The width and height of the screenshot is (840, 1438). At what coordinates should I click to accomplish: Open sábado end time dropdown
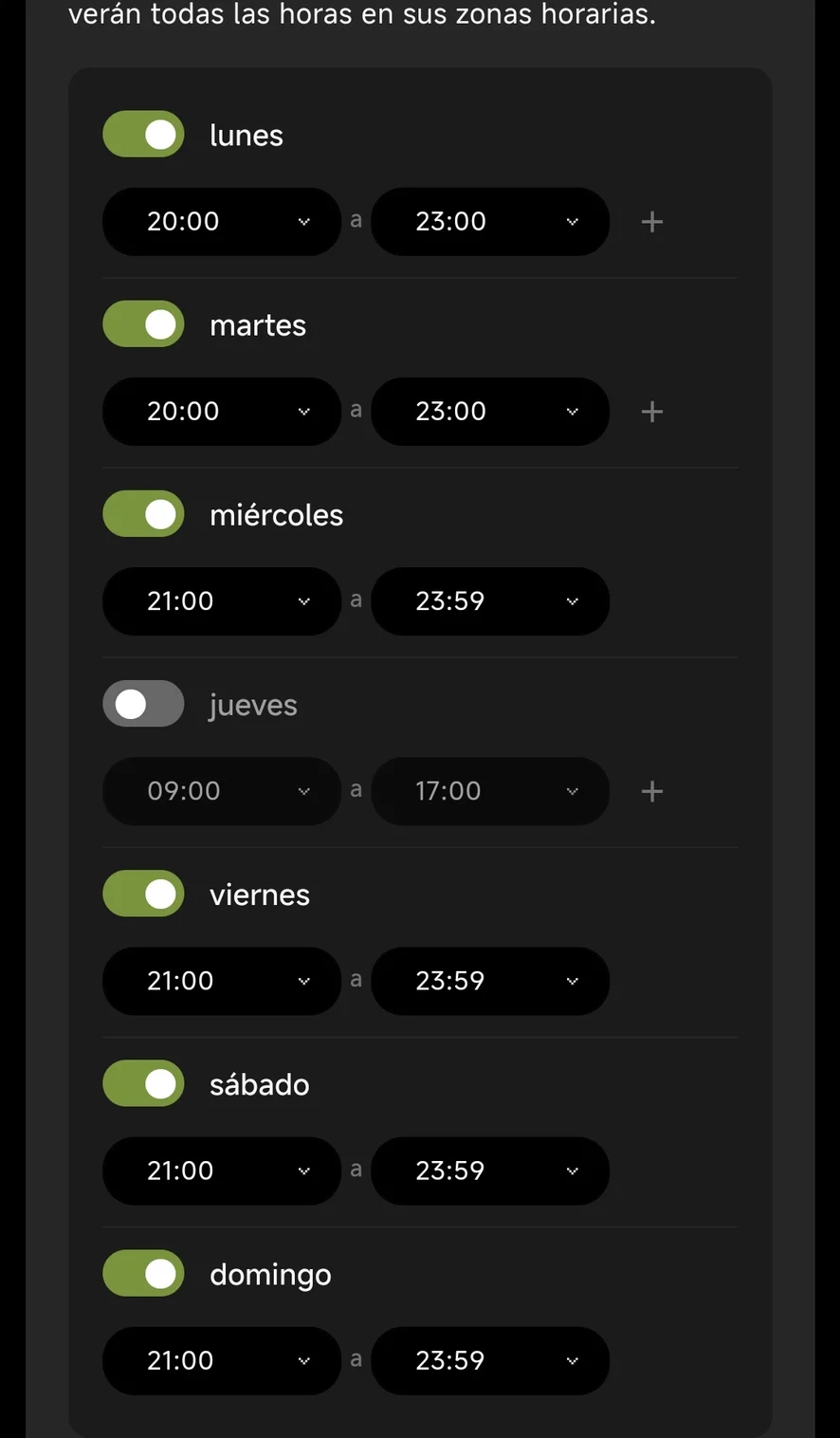tap(489, 1171)
